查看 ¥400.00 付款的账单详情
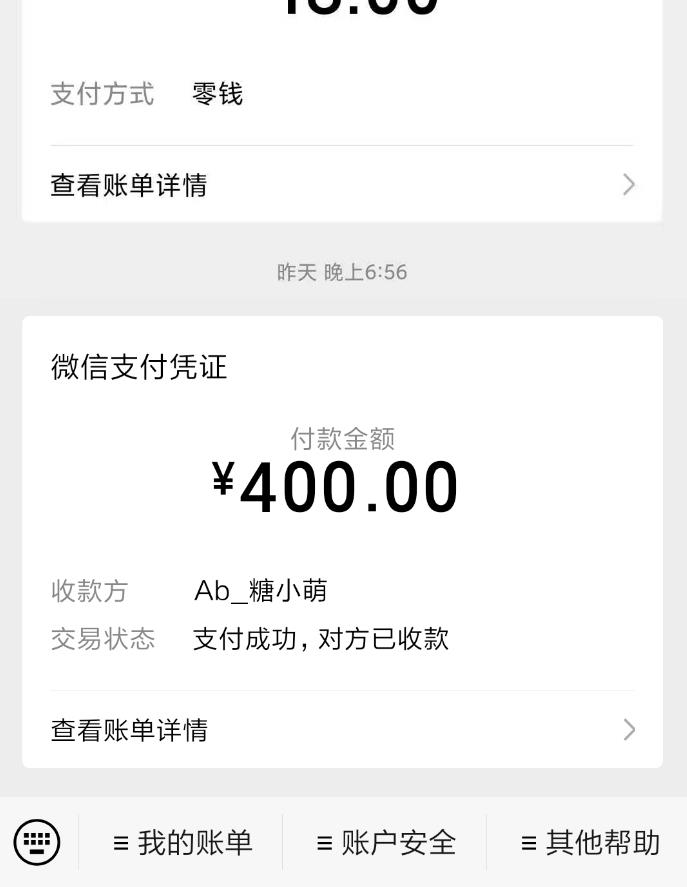The height and width of the screenshot is (887, 687). click(x=342, y=730)
